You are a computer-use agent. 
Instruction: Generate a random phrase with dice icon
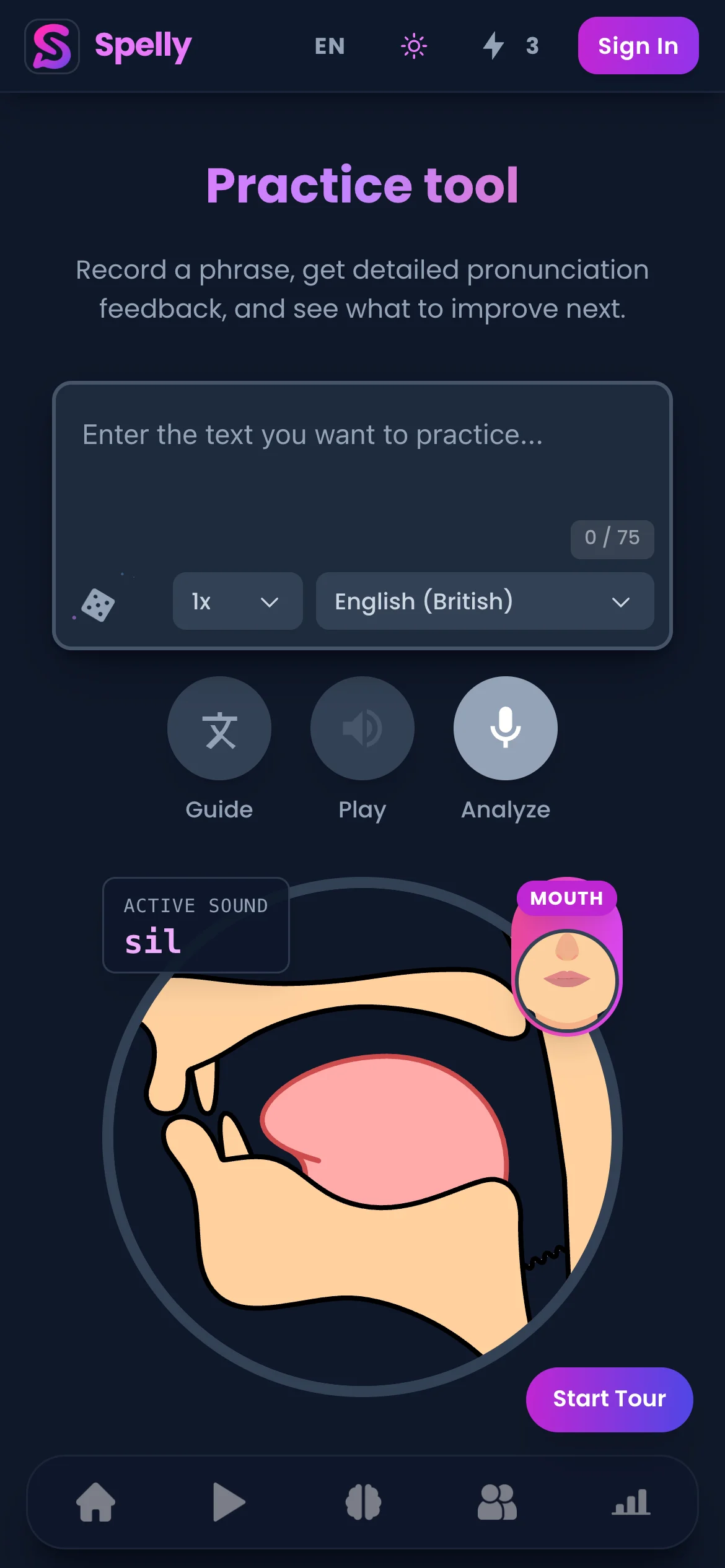[98, 604]
